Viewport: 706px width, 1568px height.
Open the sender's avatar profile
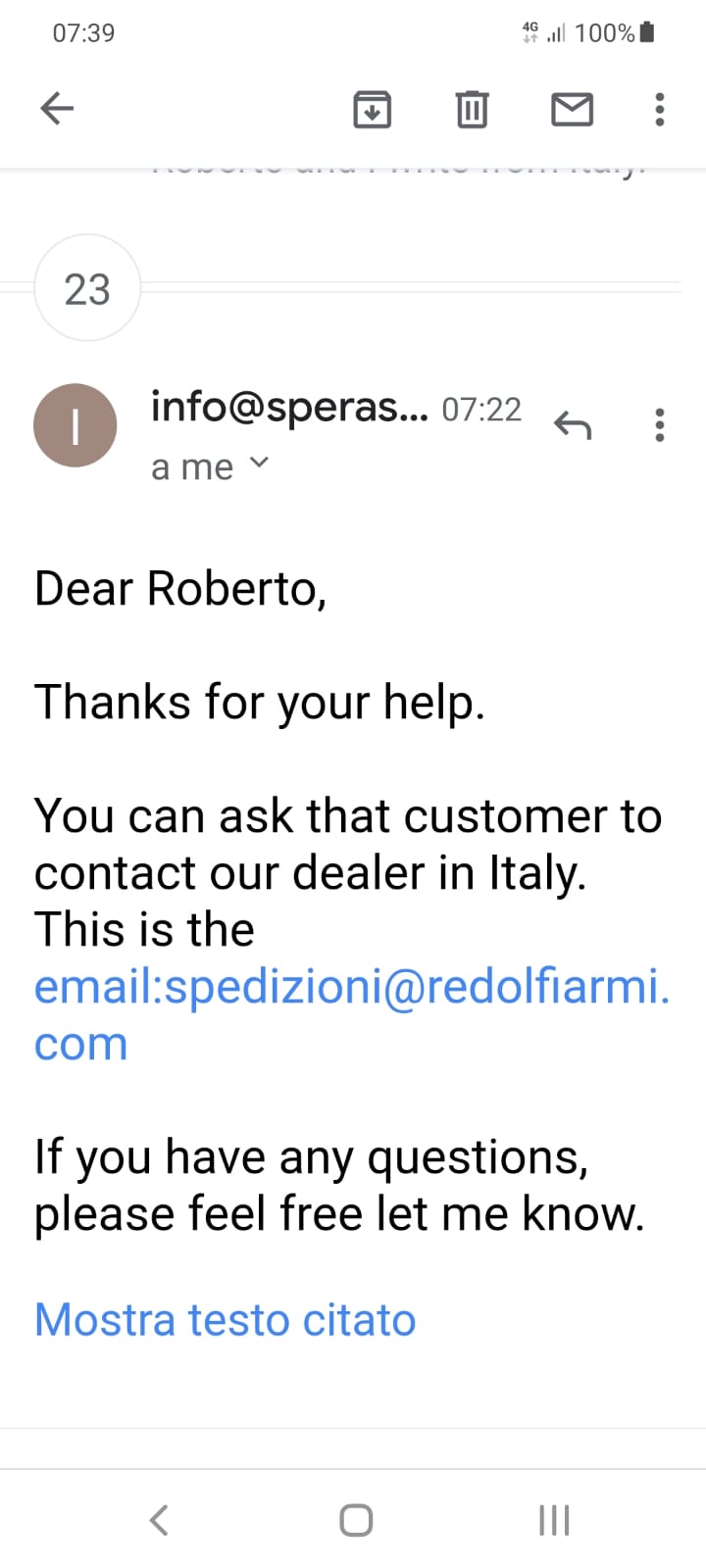[x=76, y=425]
